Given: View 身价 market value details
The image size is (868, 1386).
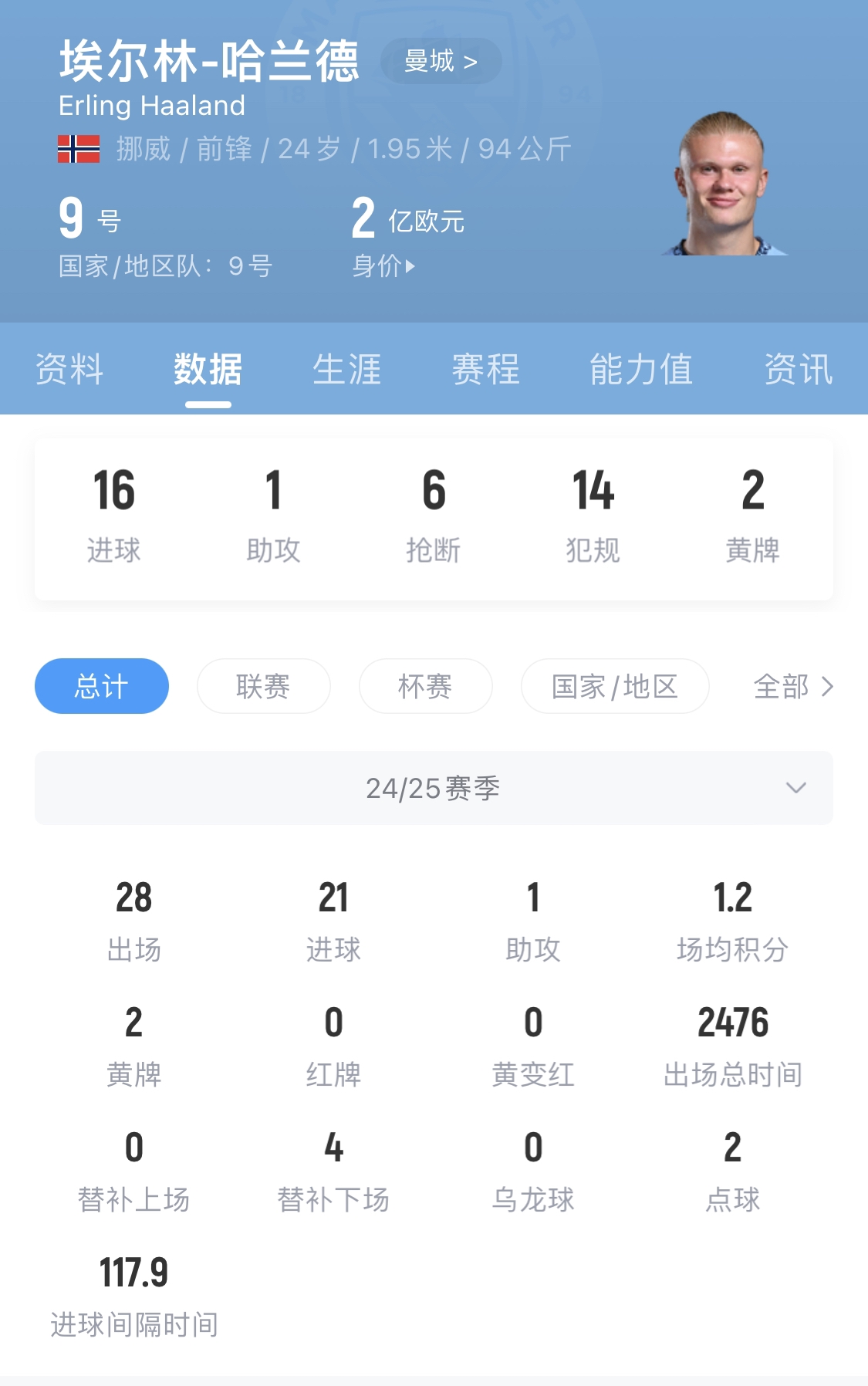Looking at the screenshot, I should 383,266.
